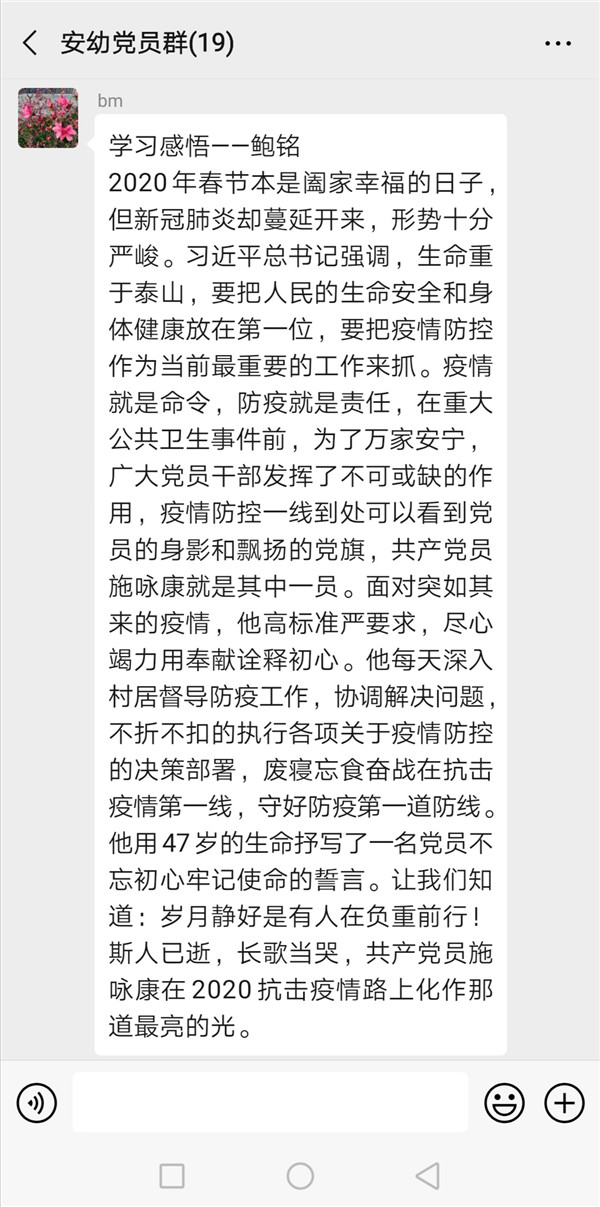Open the group chat overflow menu
This screenshot has height=1207, width=600.
point(558,44)
